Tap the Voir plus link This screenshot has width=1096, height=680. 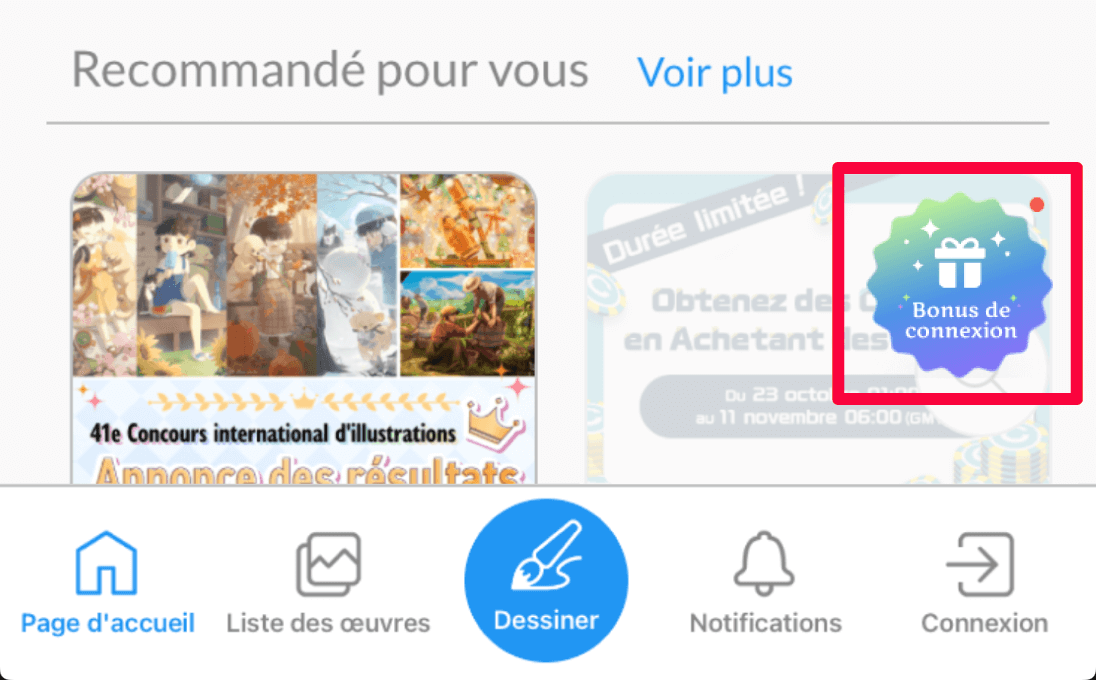tap(715, 72)
